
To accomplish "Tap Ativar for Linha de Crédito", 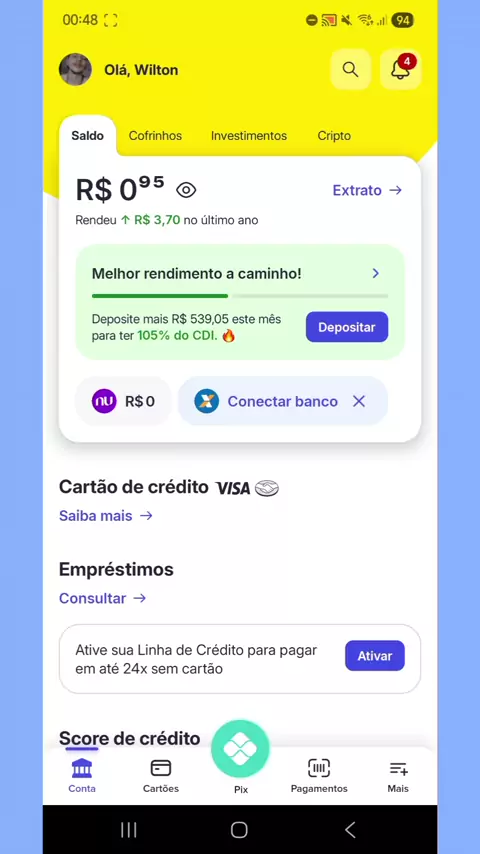I will (x=375, y=656).
